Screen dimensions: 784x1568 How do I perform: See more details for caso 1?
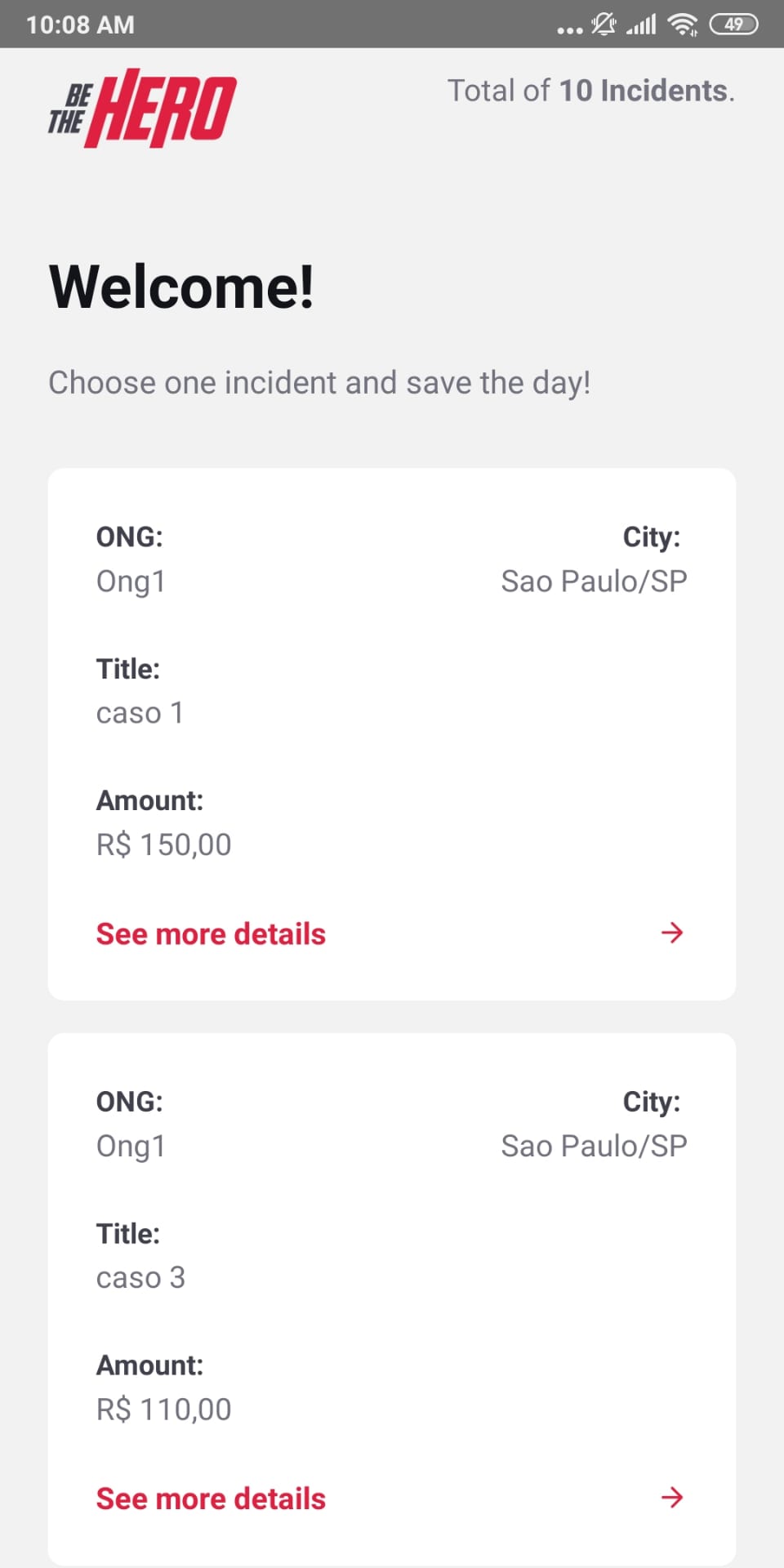(211, 933)
